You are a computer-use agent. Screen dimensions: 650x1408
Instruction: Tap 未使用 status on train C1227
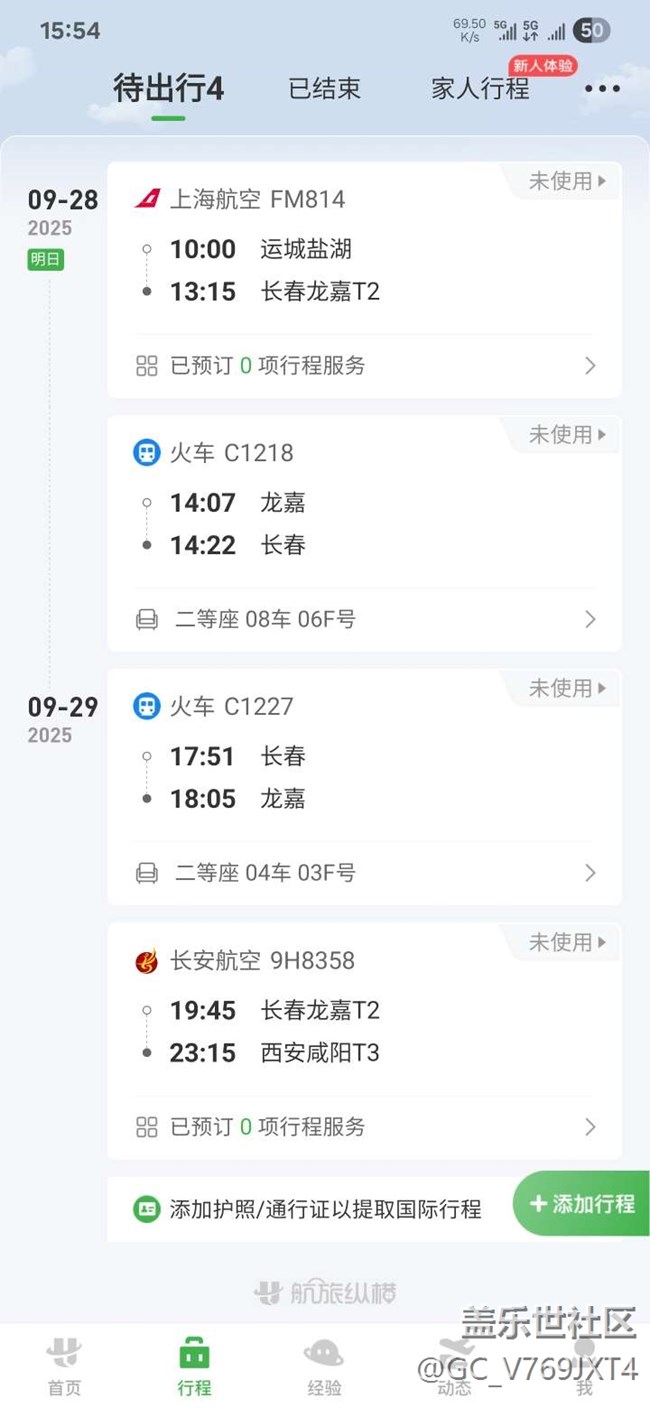(567, 688)
